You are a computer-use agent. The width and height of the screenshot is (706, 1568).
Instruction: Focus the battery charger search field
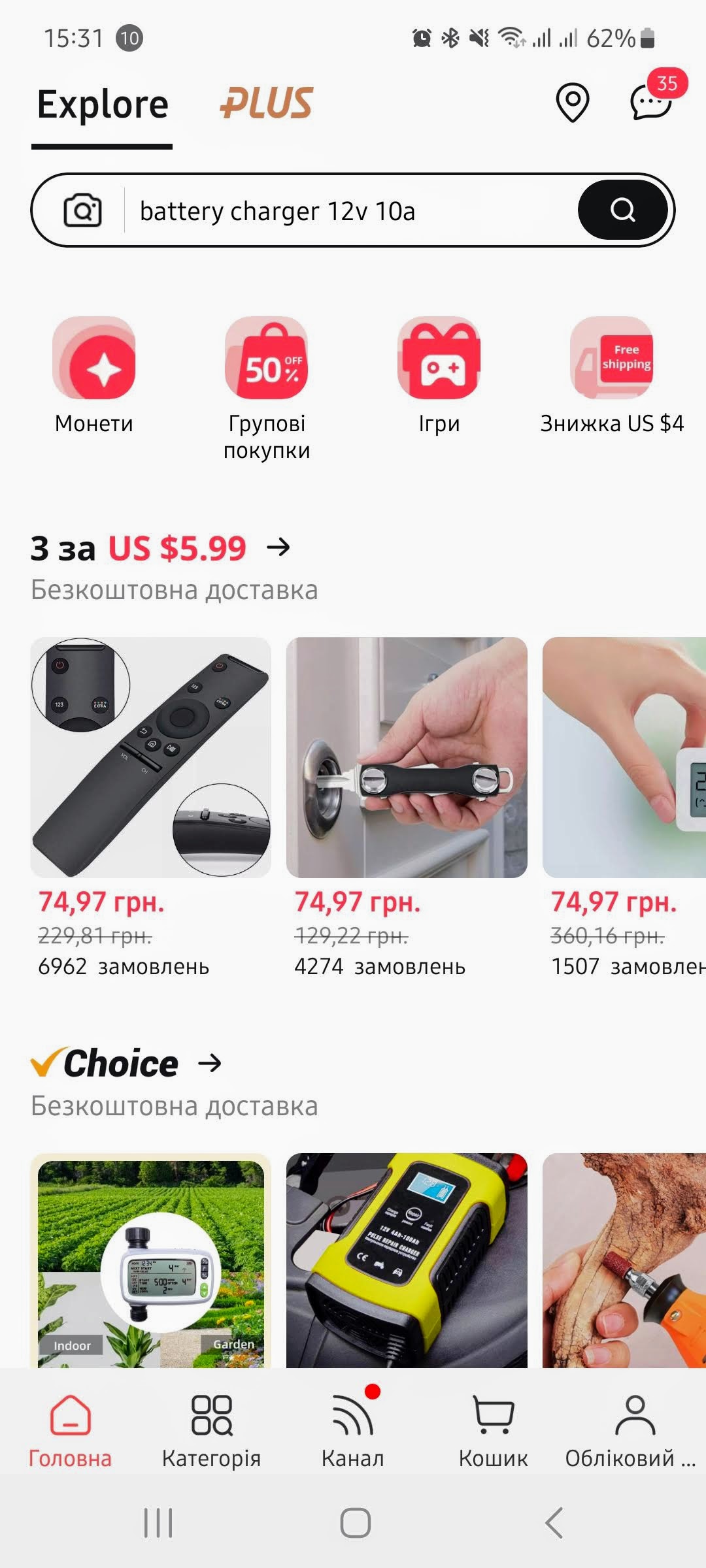(x=346, y=211)
